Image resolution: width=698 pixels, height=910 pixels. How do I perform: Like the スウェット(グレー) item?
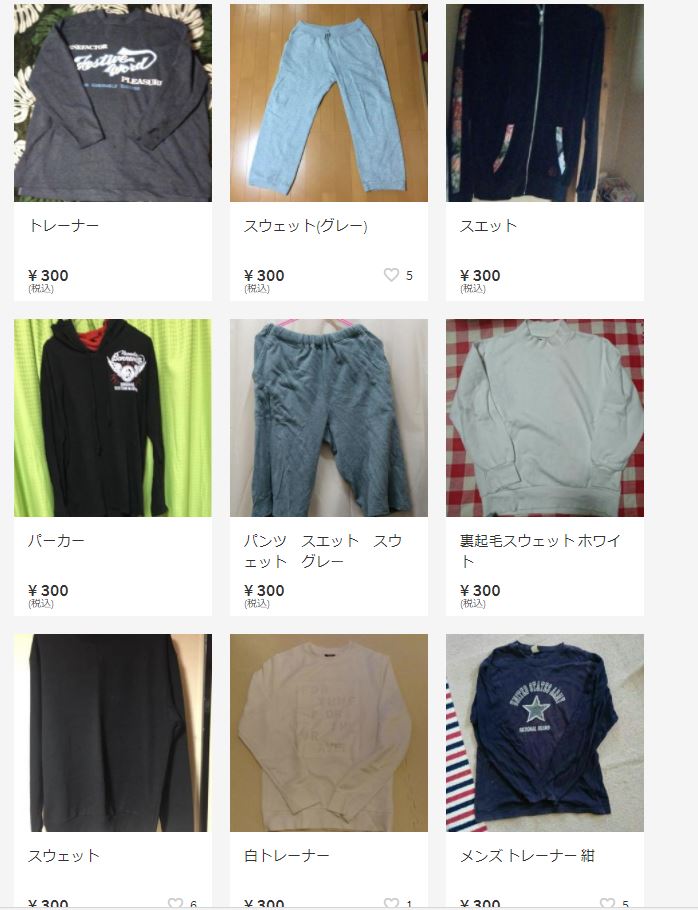392,275
